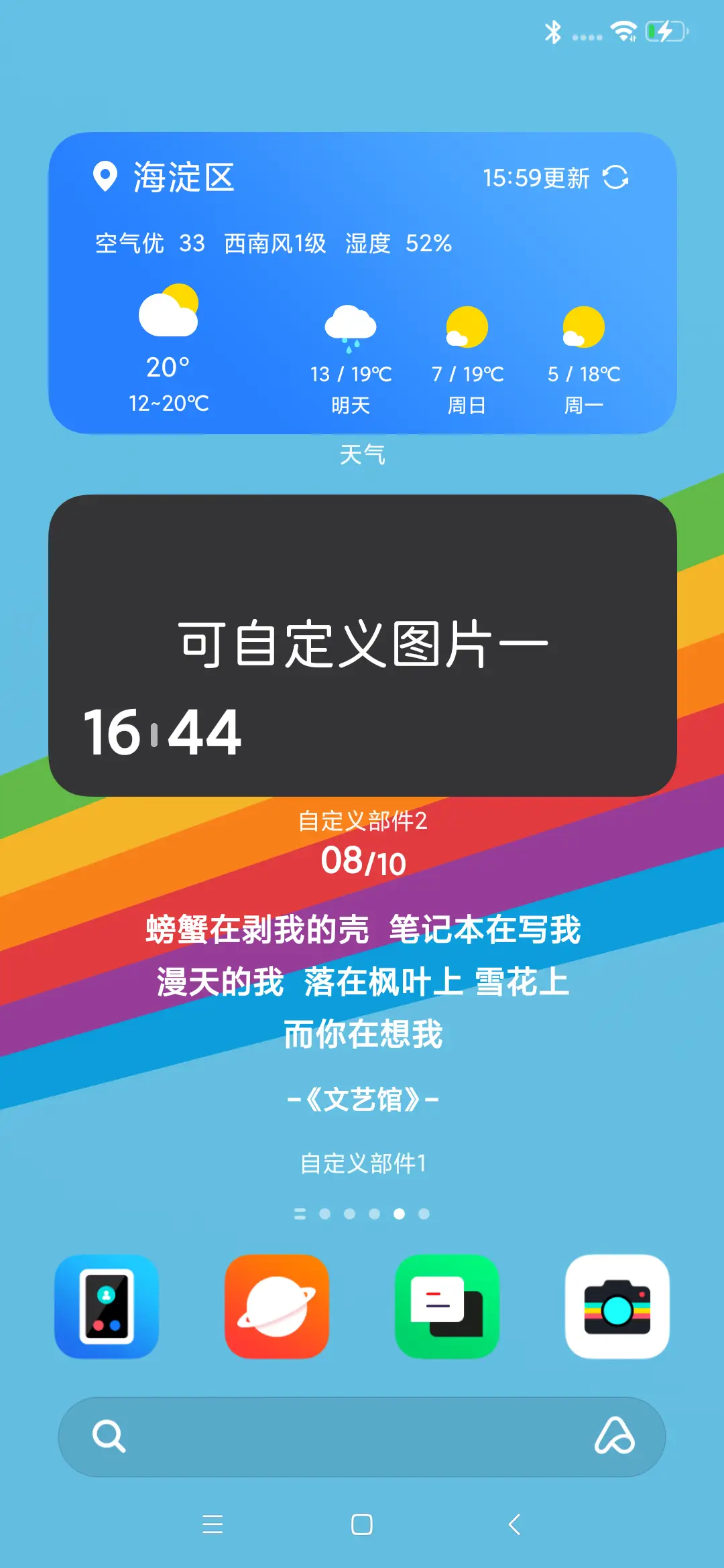Tap the 天气 label under the weather widget
The height and width of the screenshot is (1568, 724).
point(362,455)
